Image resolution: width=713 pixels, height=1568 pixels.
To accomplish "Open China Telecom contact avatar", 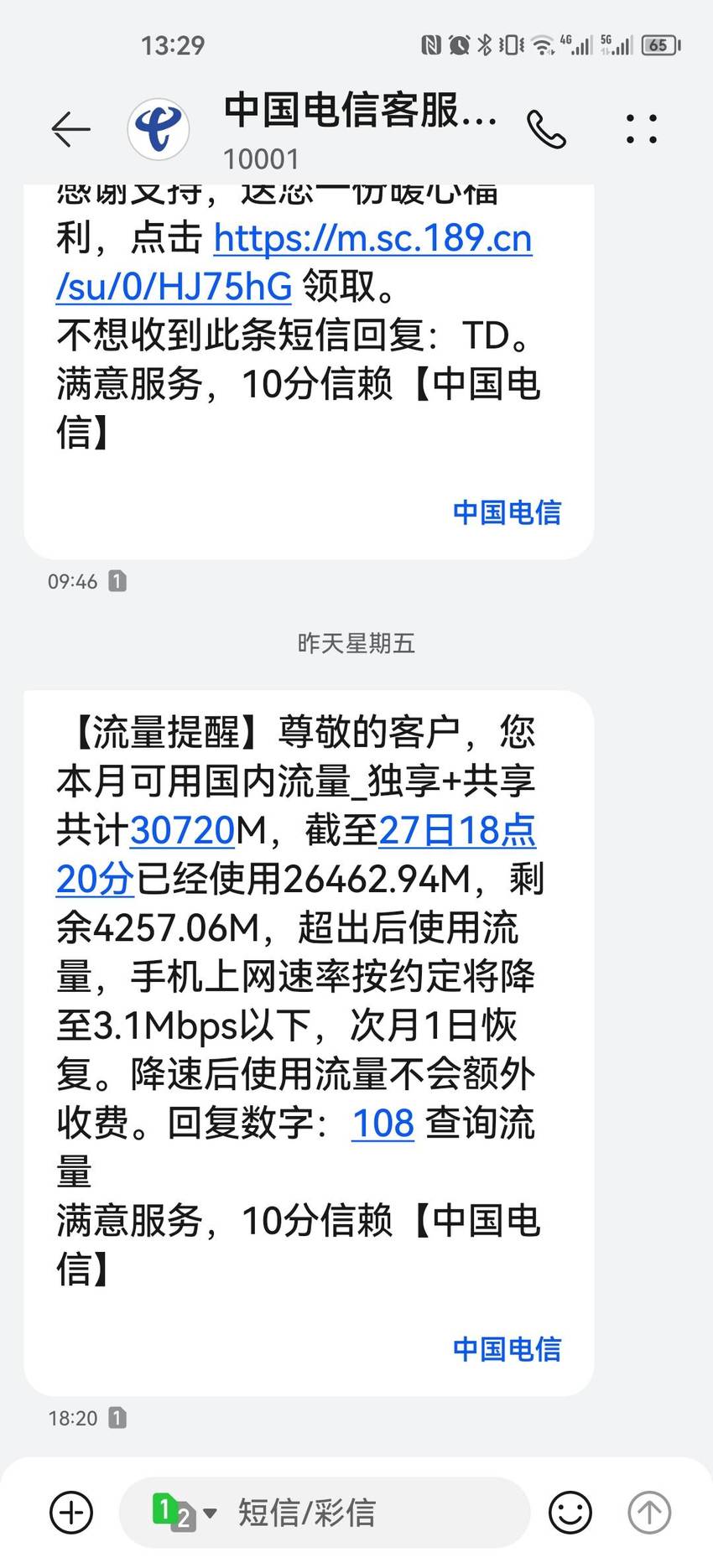I will 159,129.
